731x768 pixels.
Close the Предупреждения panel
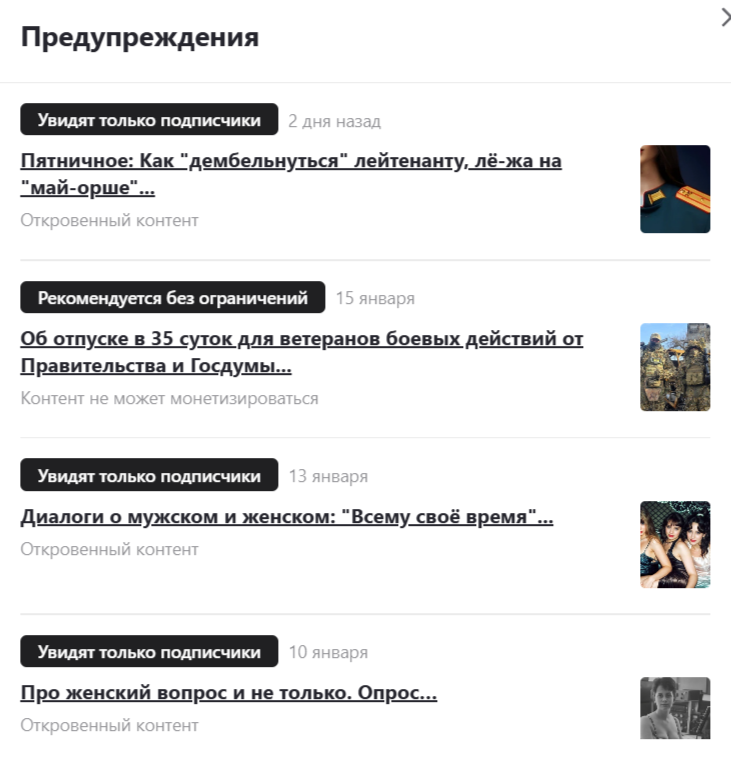[725, 17]
